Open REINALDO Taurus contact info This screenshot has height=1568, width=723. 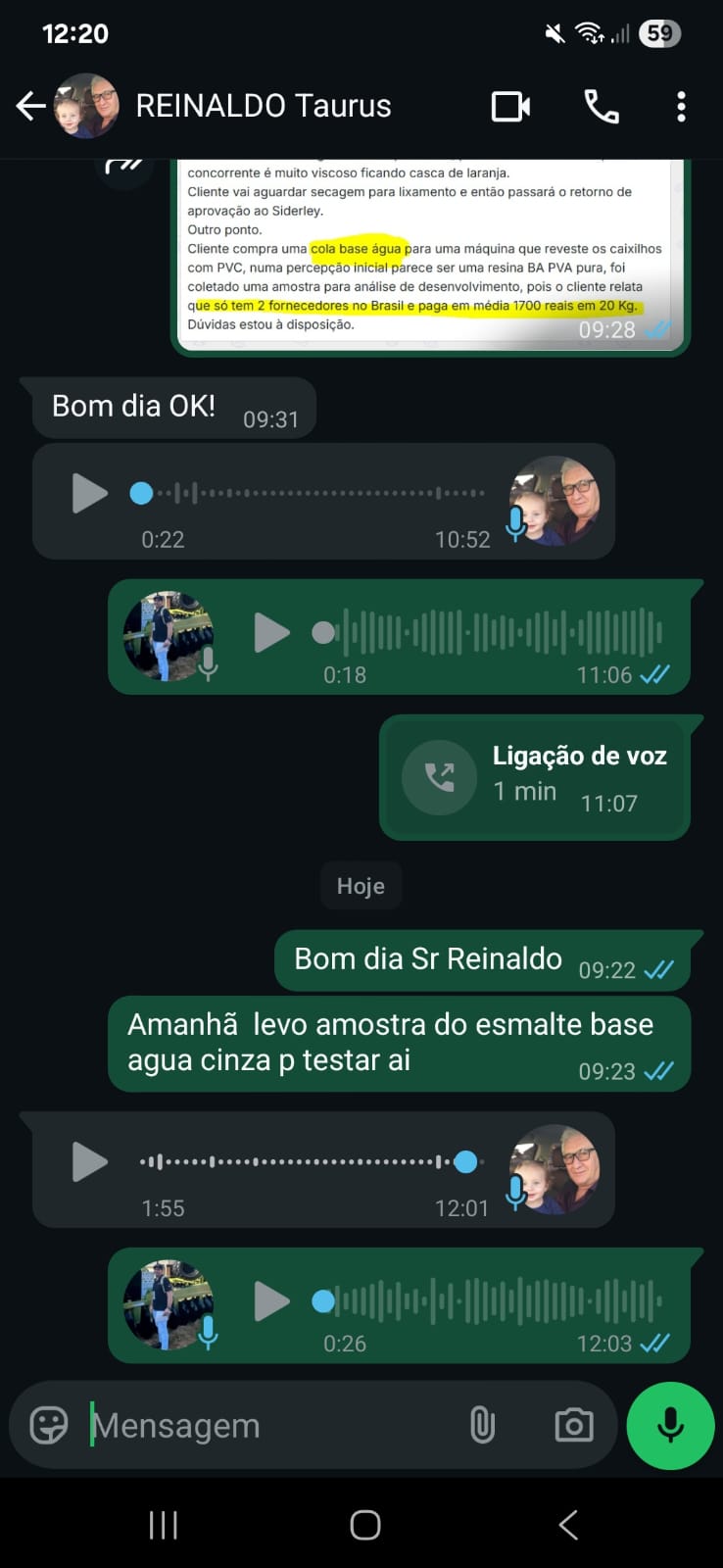click(x=263, y=106)
